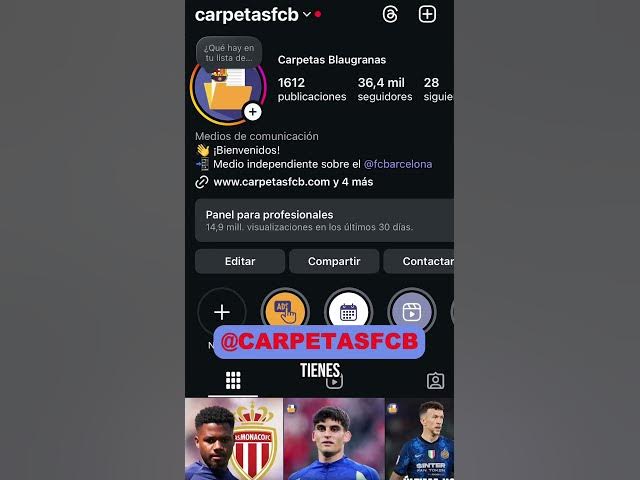Screen dimensions: 640x480
Task: Open the www.carpetasfcb.com link
Action: [272, 182]
